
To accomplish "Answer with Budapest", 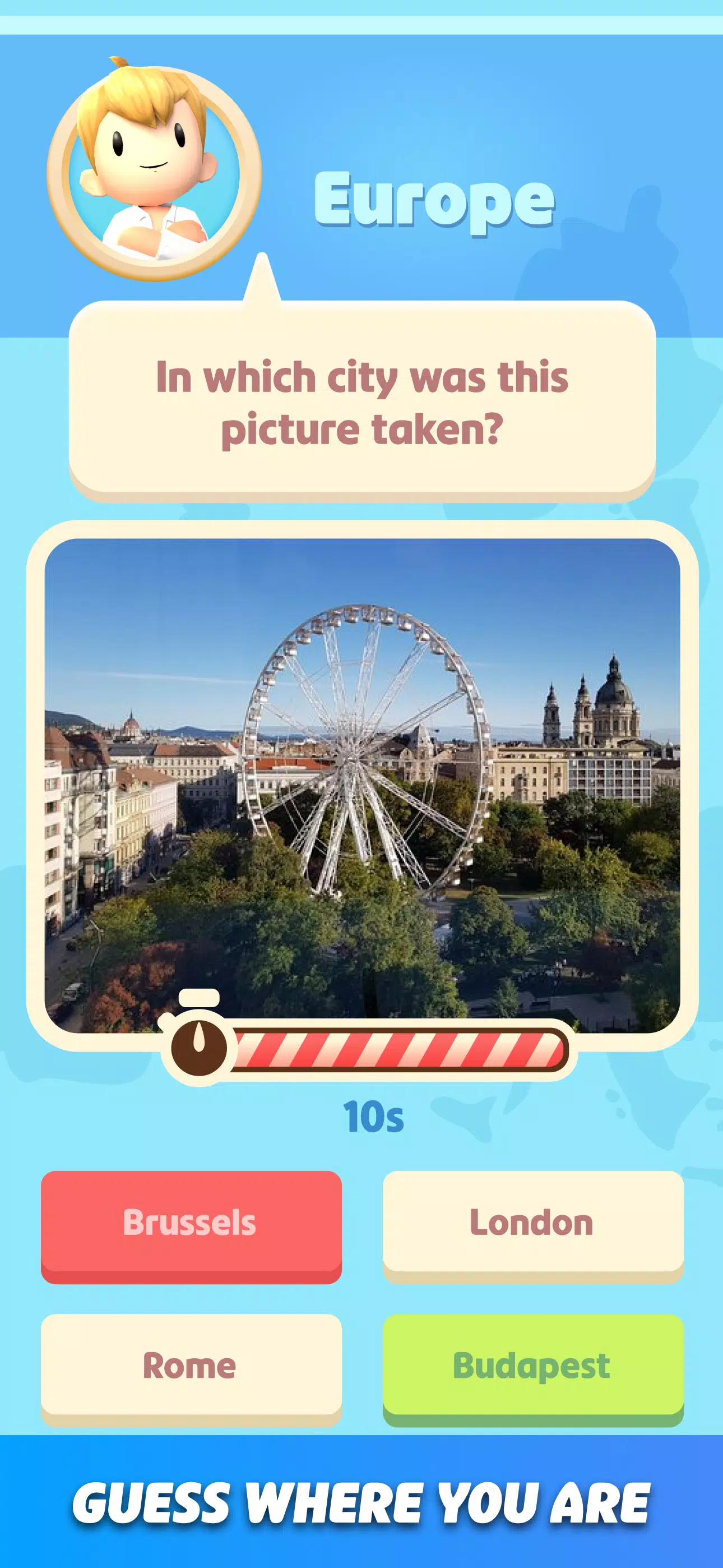I will point(532,1366).
